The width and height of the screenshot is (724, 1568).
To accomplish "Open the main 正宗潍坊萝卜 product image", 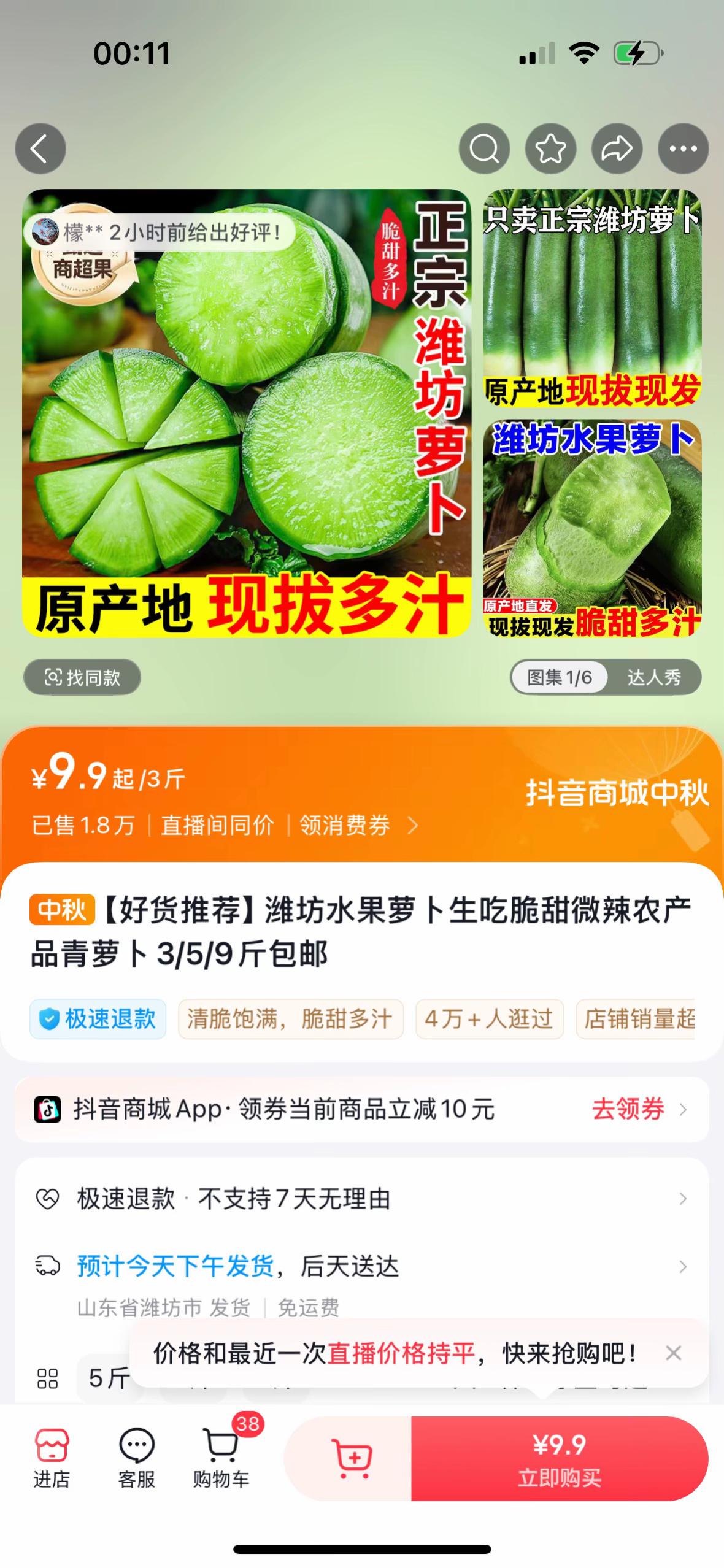I will 247,412.
